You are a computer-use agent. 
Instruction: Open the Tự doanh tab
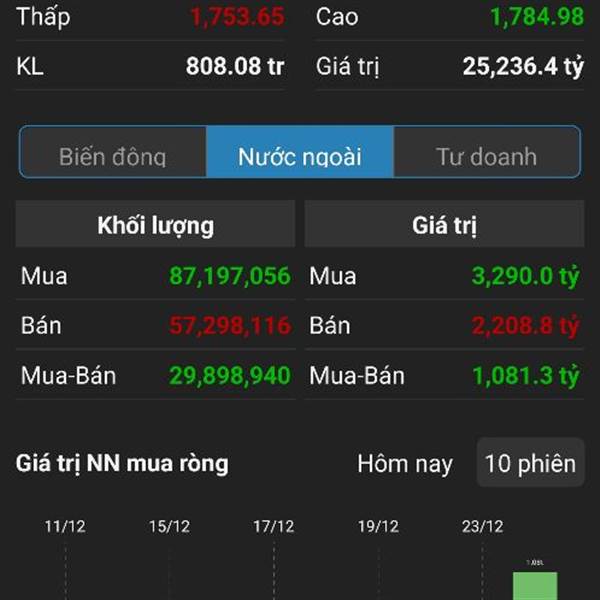click(487, 152)
